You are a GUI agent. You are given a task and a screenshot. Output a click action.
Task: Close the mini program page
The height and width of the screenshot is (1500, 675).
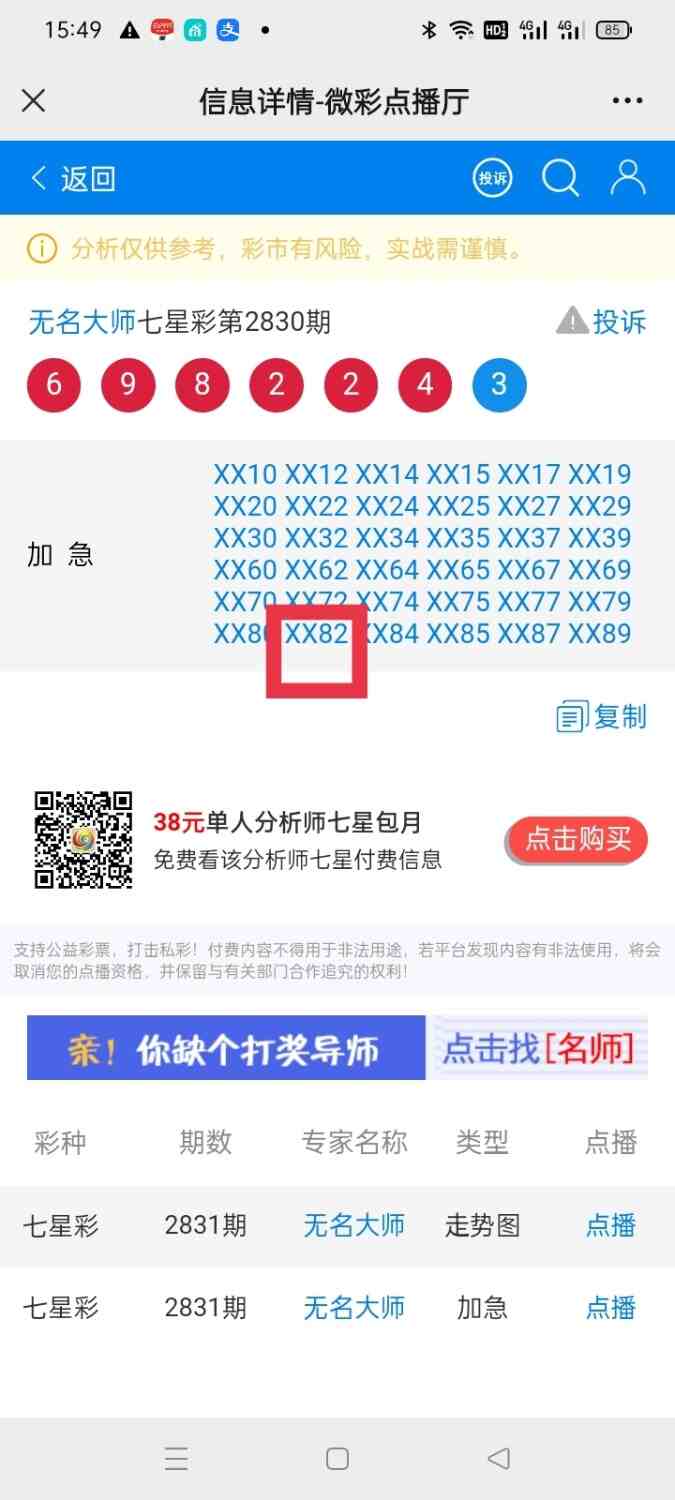(34, 101)
